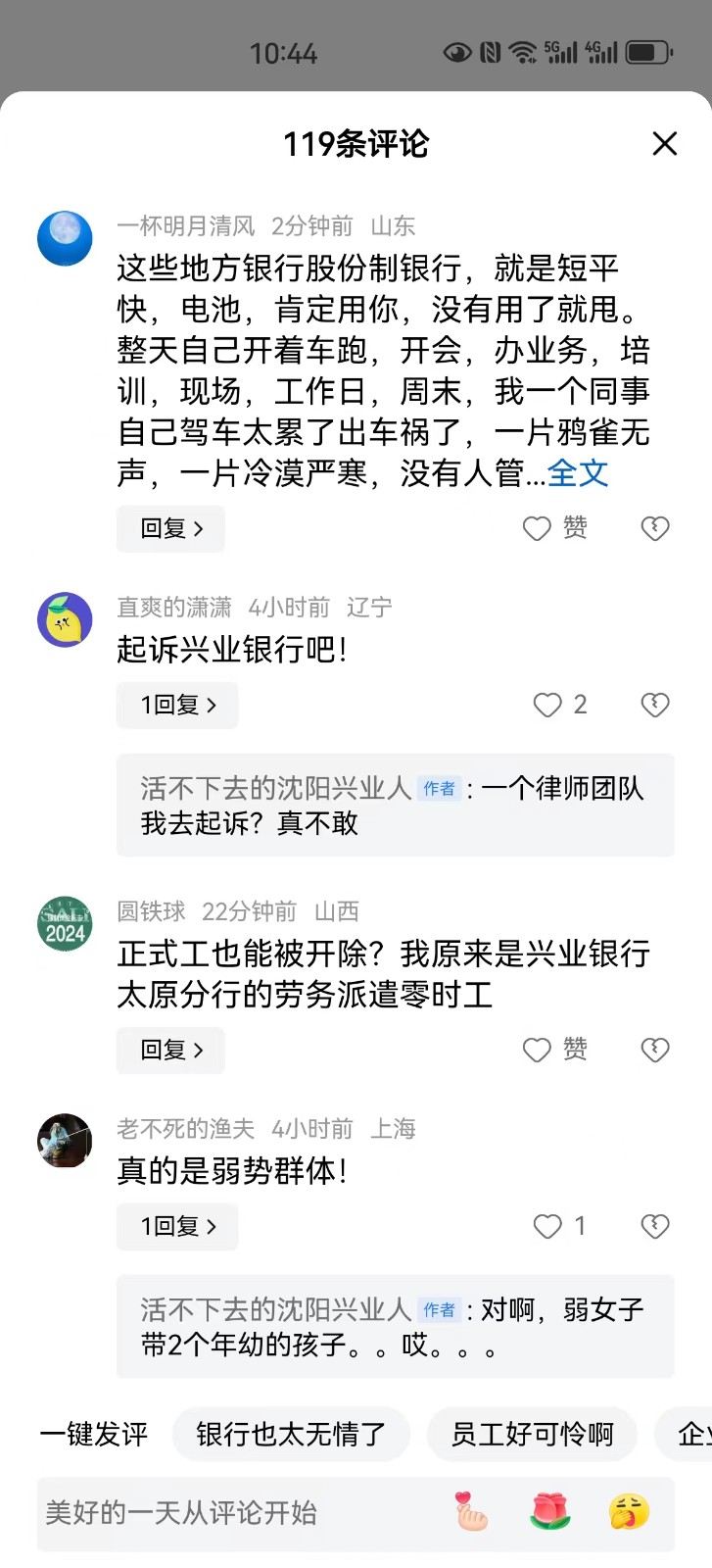Dislike 圆铁球's comment

point(654,1051)
